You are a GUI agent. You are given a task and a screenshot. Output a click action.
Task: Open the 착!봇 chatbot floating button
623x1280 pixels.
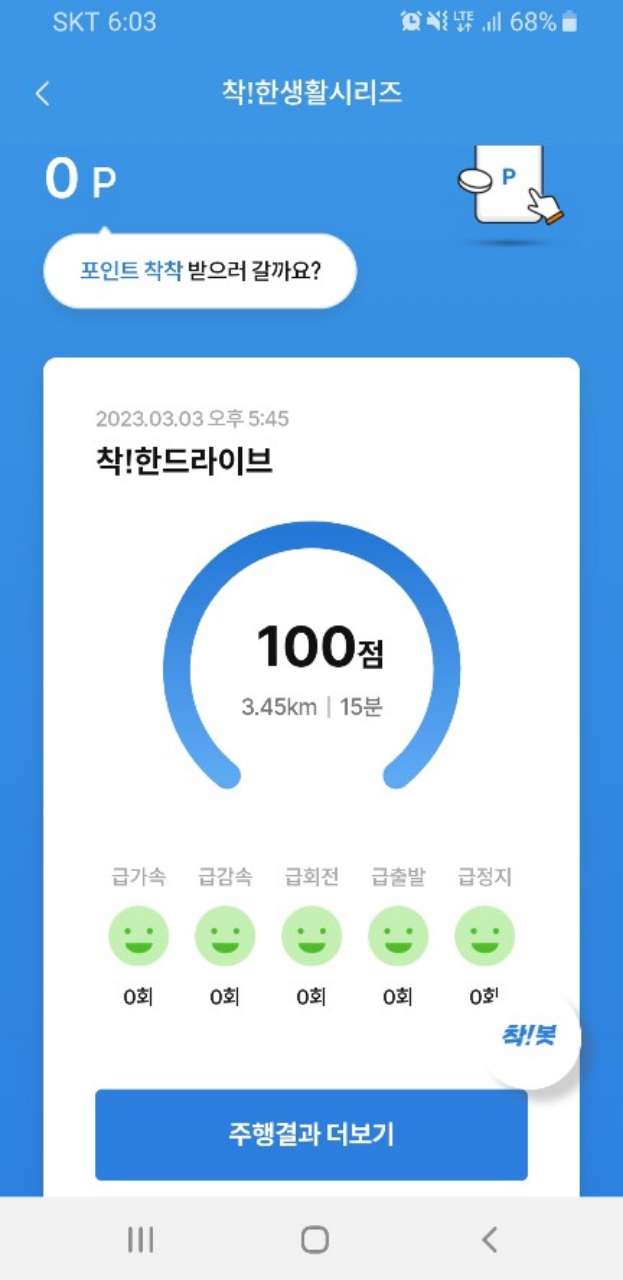(x=529, y=1037)
